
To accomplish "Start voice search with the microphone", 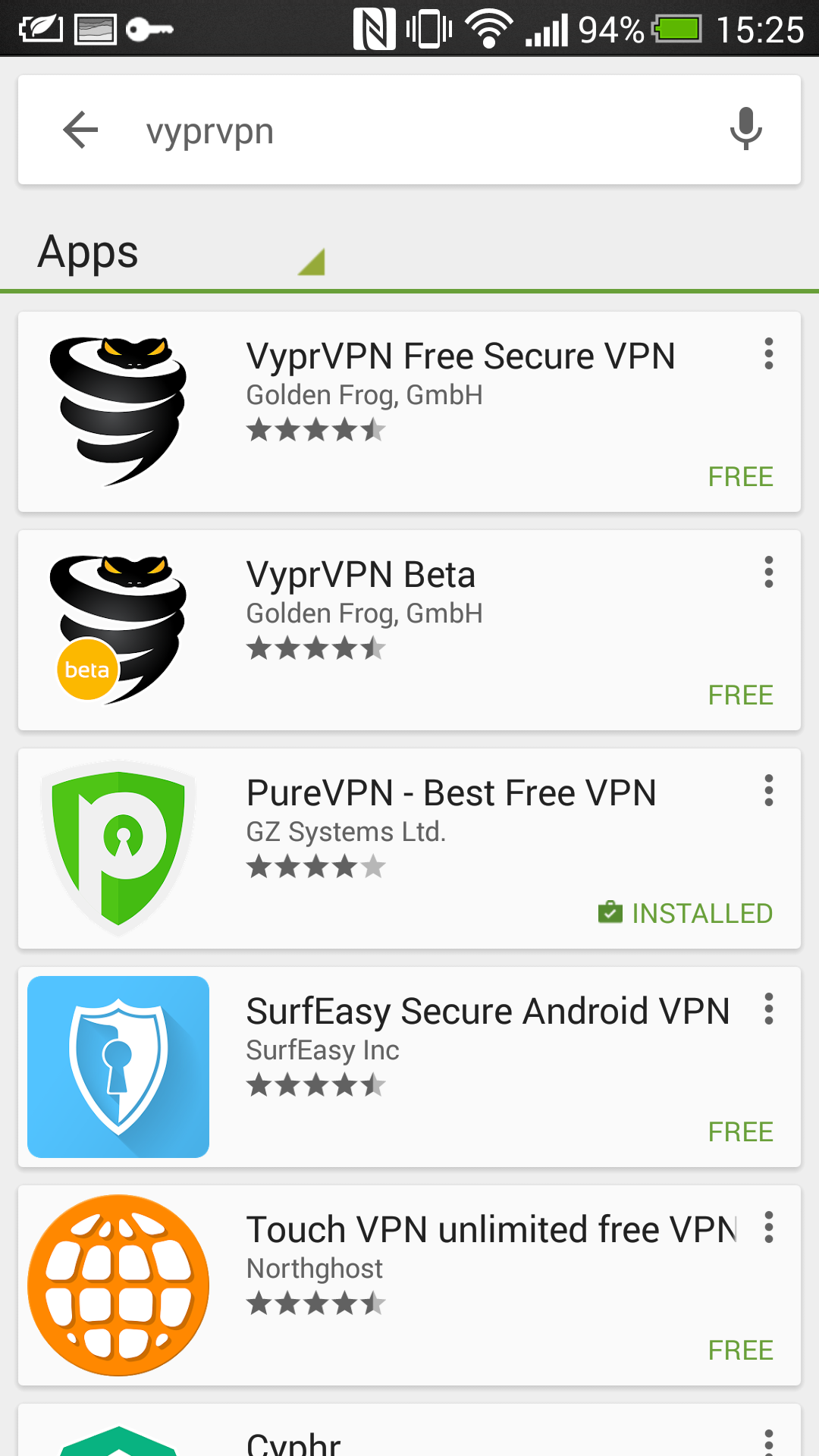I will pyautogui.click(x=745, y=129).
